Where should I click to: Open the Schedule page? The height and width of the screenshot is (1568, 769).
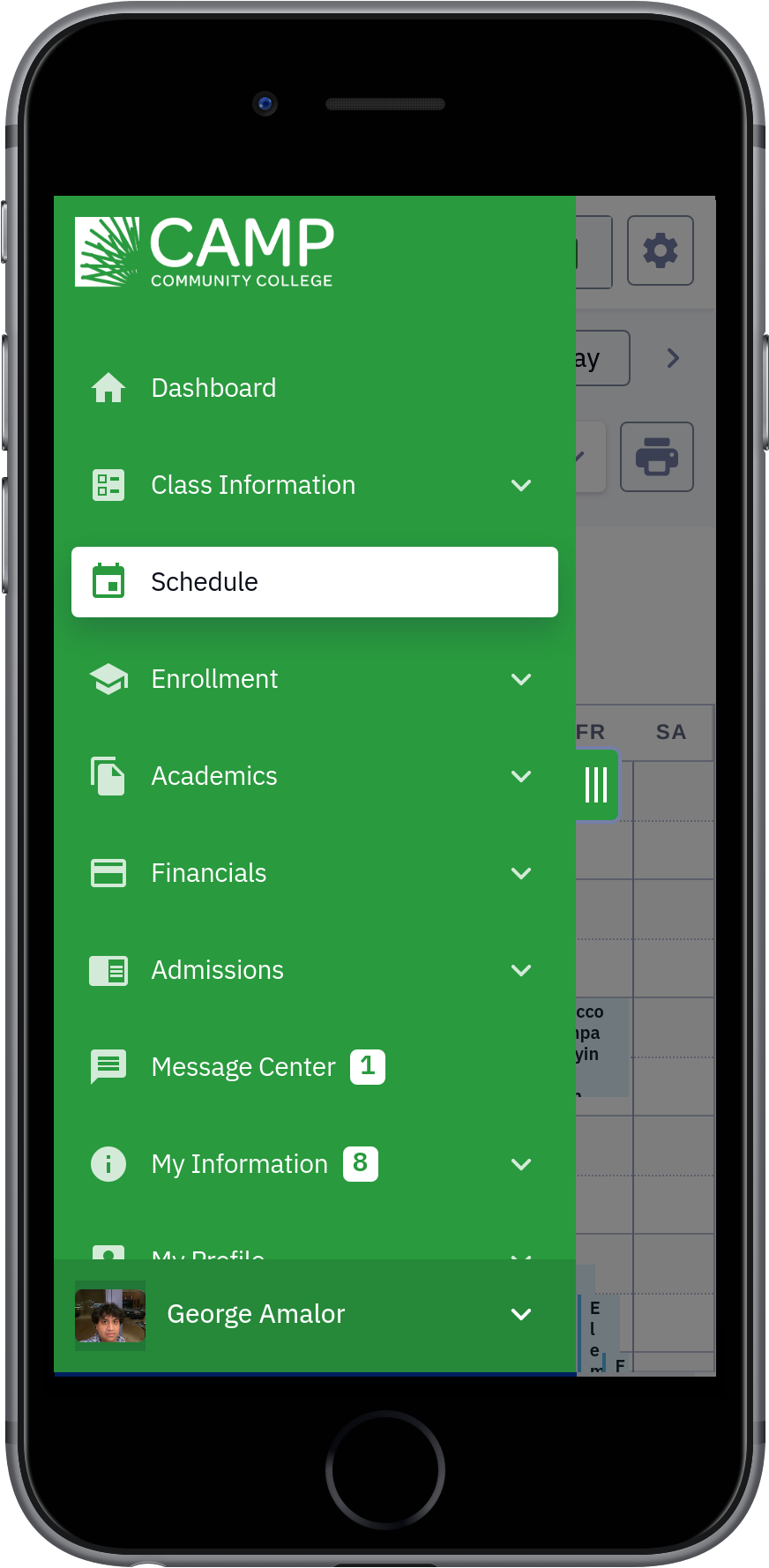(314, 582)
